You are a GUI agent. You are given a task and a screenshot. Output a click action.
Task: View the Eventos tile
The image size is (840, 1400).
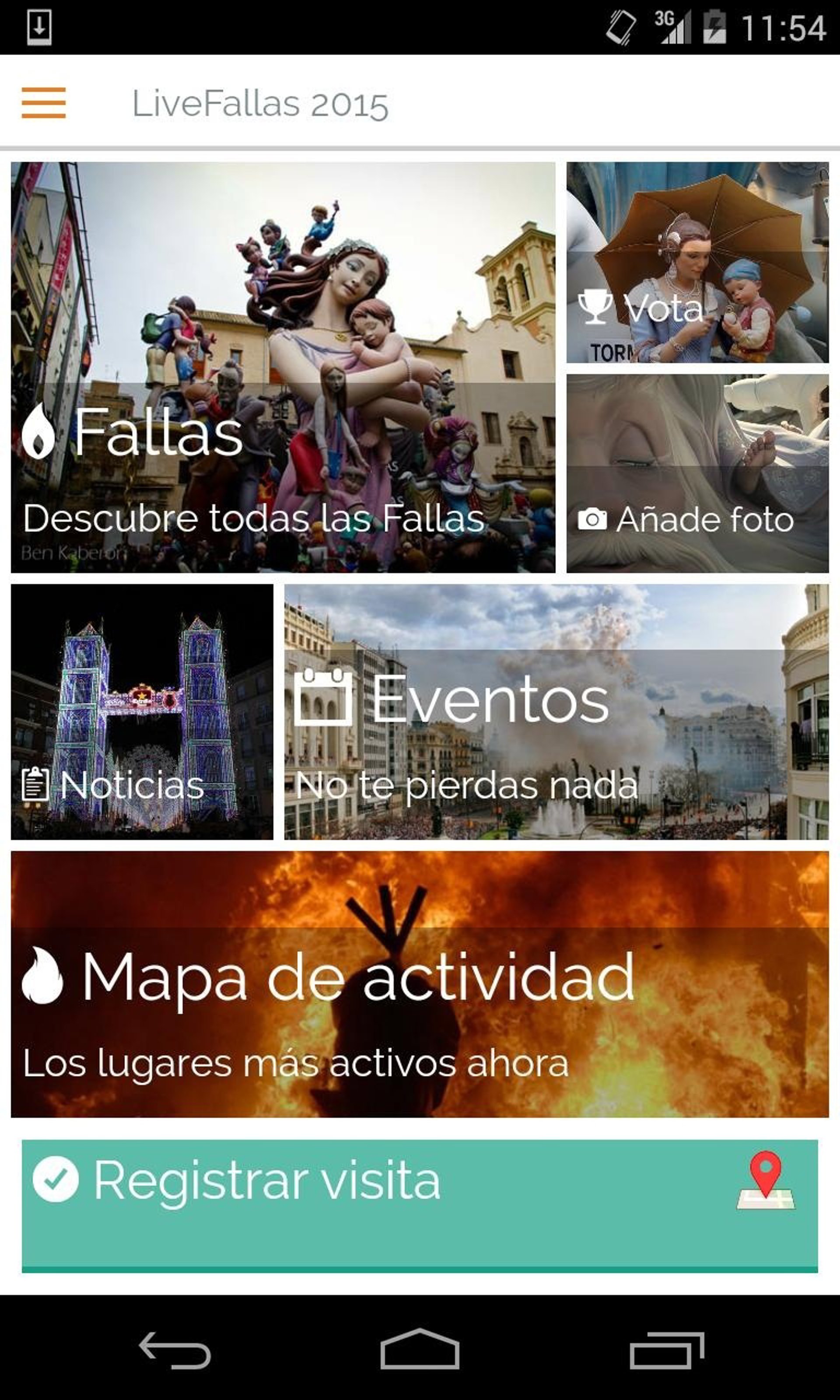pyautogui.click(x=556, y=712)
